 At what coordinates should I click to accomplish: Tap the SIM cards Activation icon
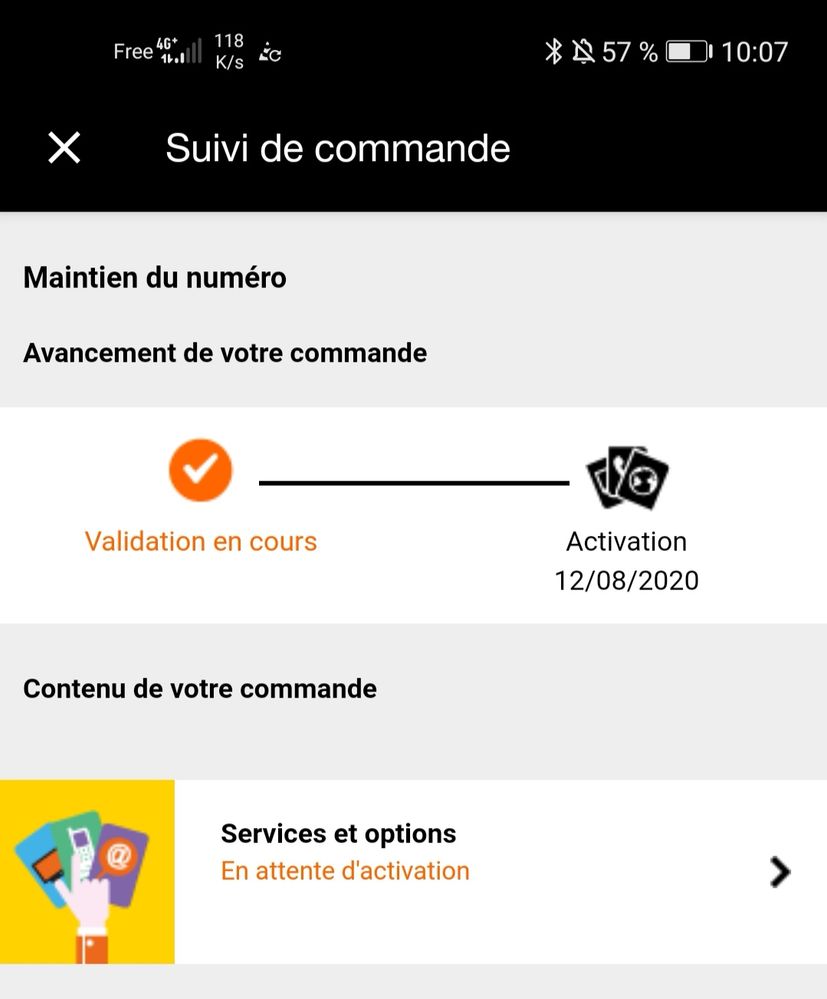625,476
